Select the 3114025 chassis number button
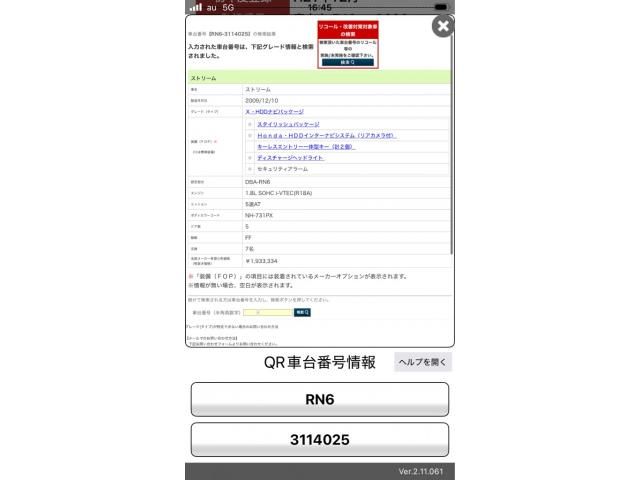The height and width of the screenshot is (480, 640). point(320,439)
